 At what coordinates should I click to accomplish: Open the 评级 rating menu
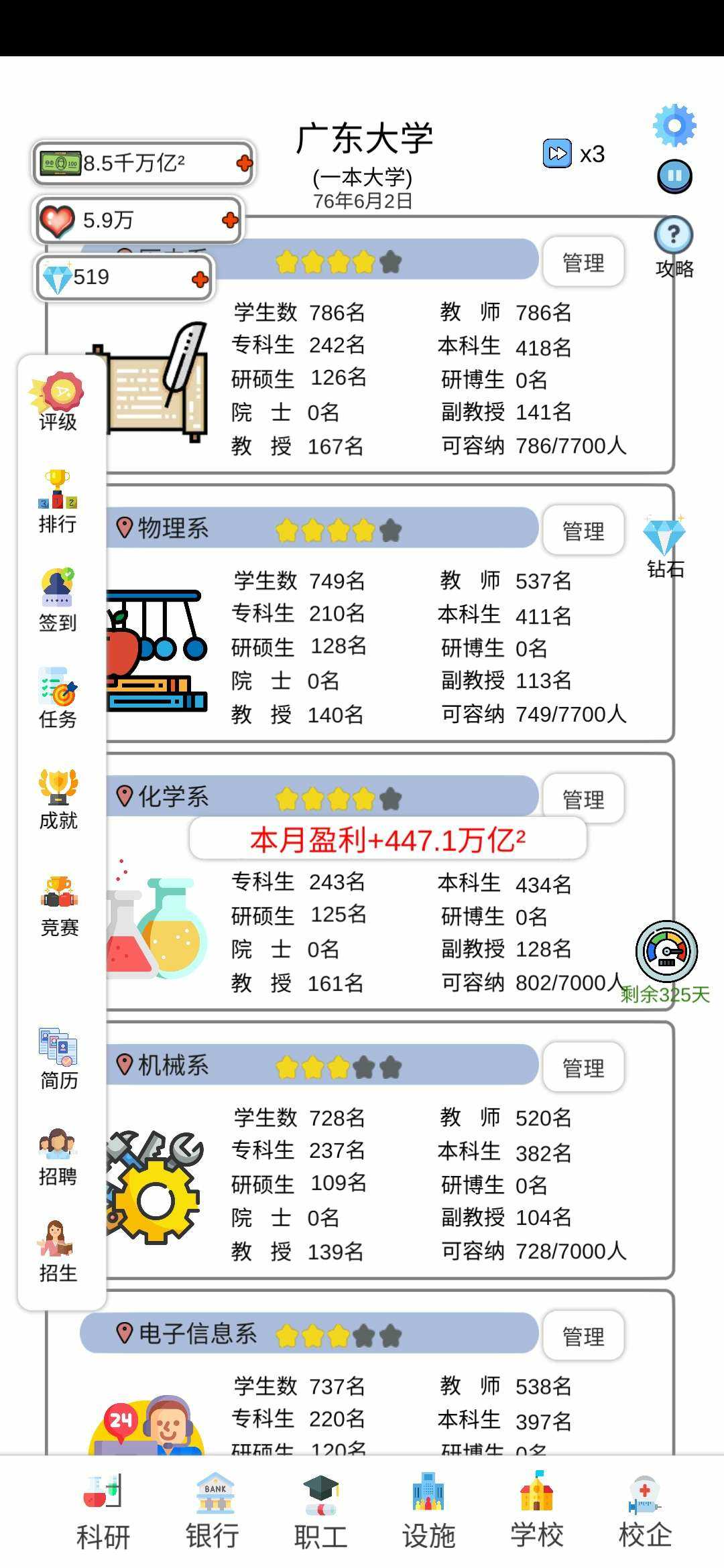pyautogui.click(x=58, y=401)
